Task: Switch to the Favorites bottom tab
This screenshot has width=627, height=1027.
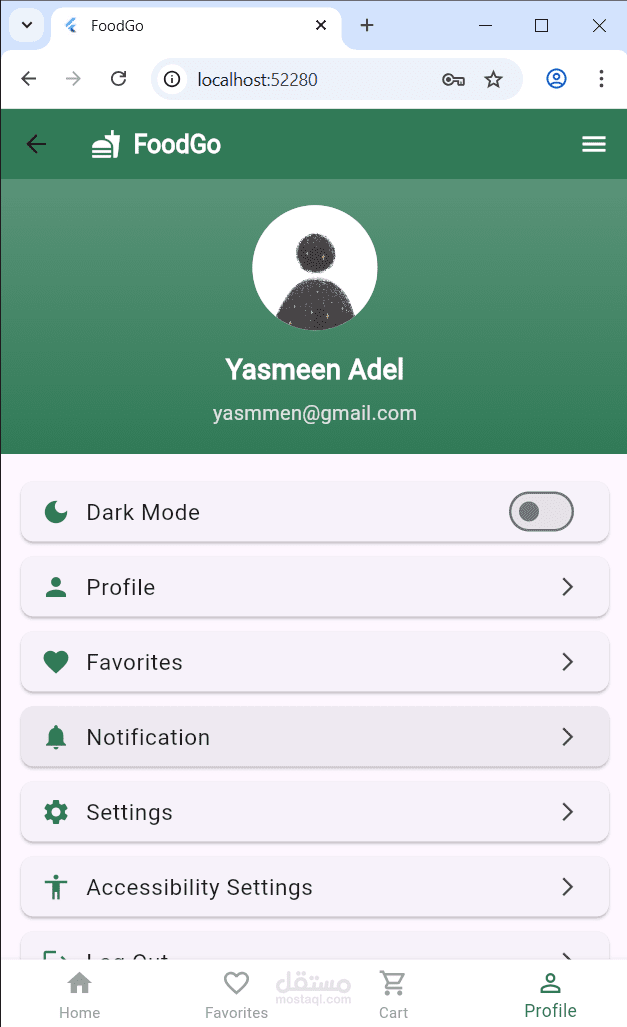Action: click(236, 995)
